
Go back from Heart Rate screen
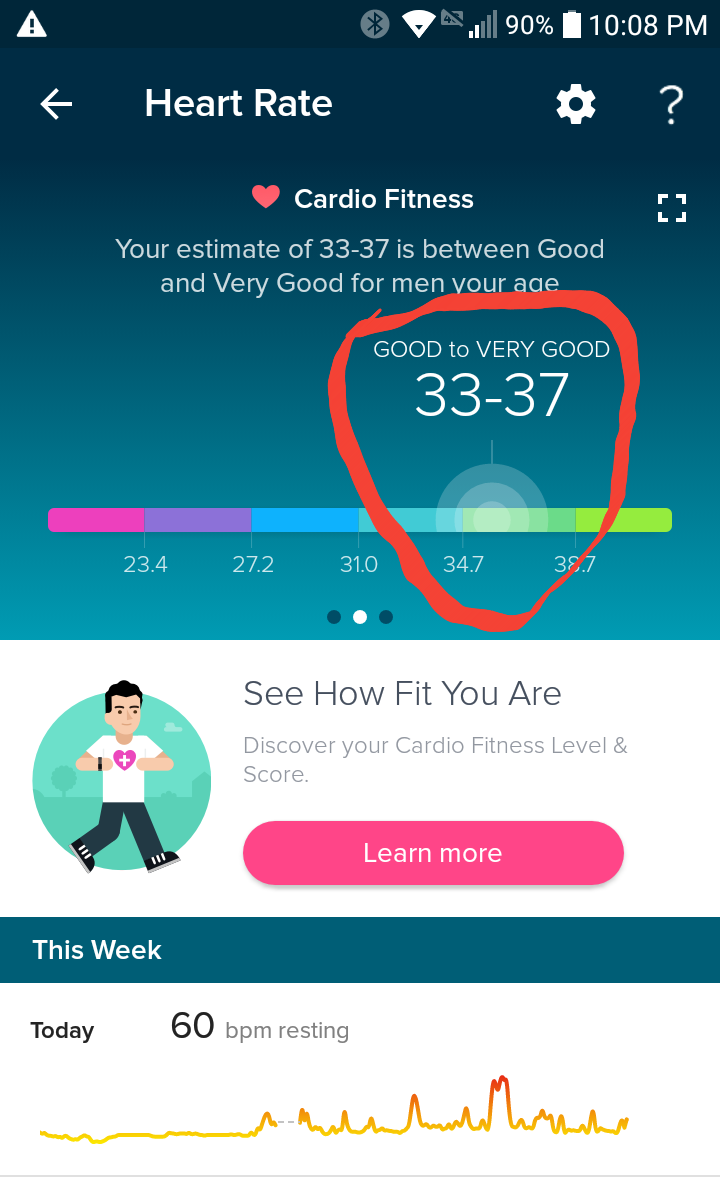56,104
